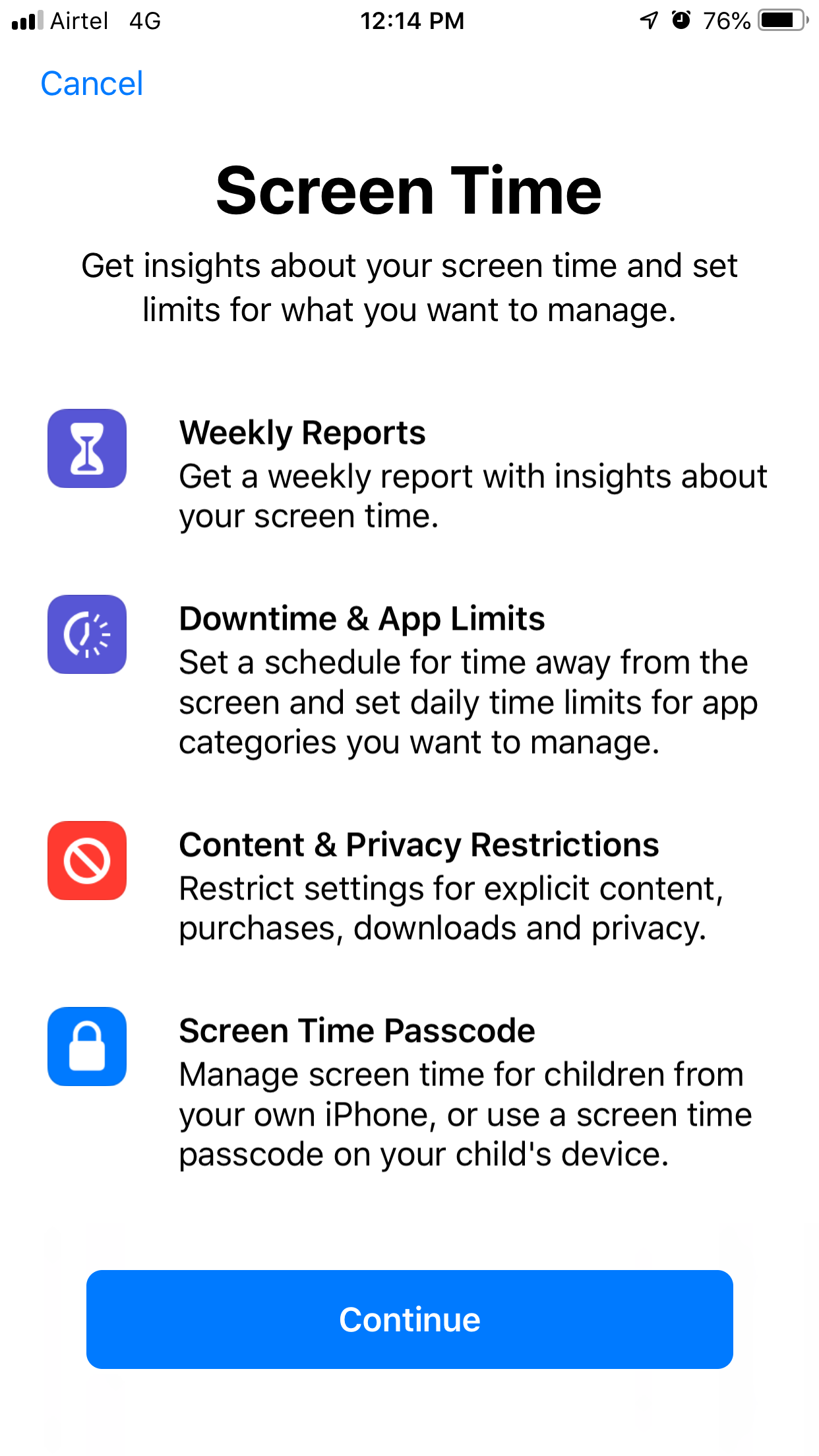Tap the Screen Time Passcode heading
This screenshot has width=819, height=1456.
point(357,1031)
